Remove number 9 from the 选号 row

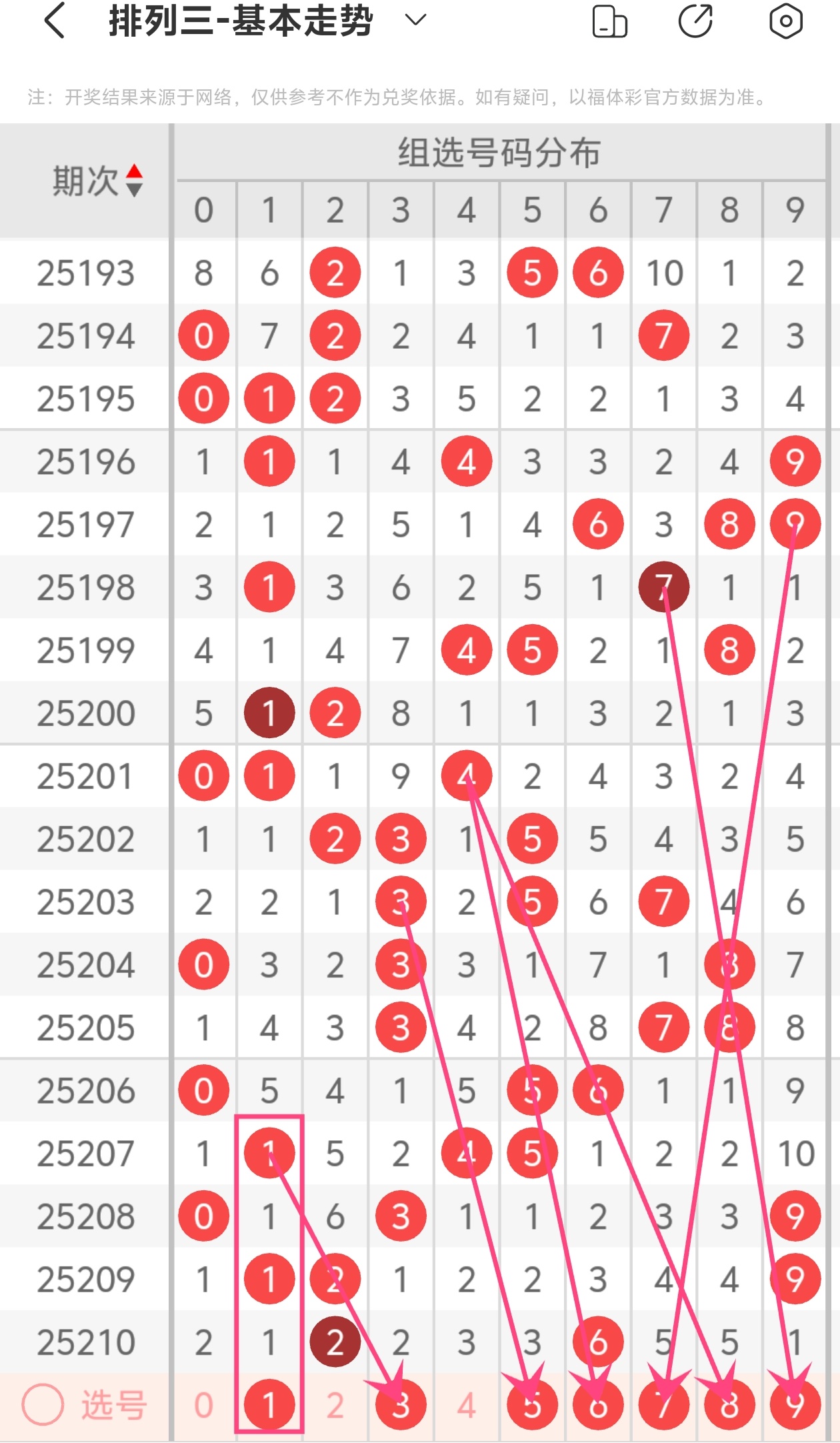(x=795, y=1405)
